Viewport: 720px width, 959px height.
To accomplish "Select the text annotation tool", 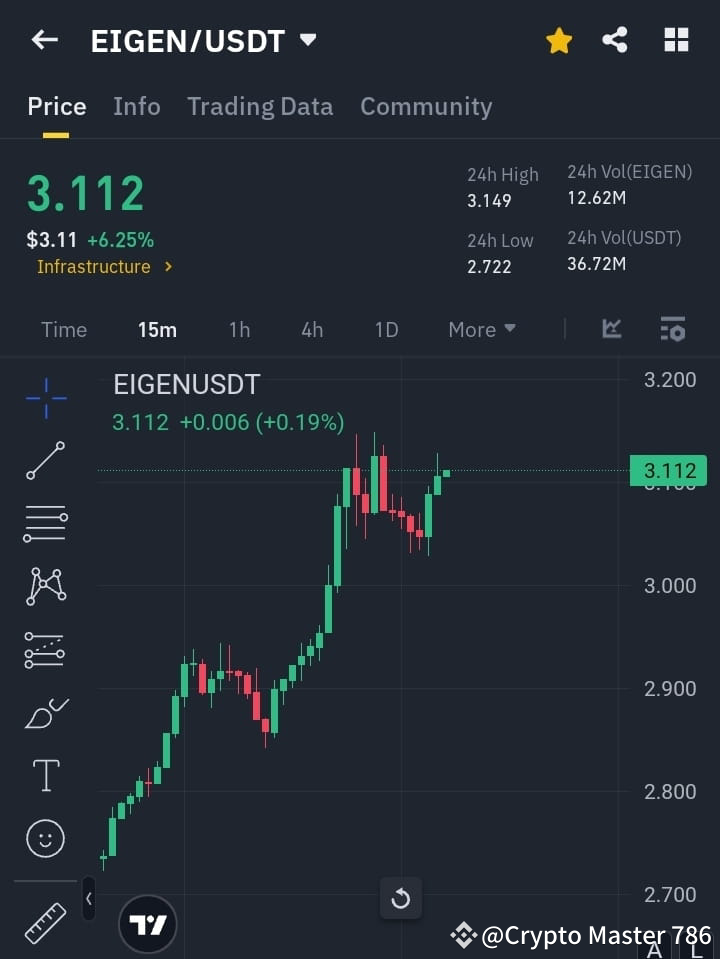I will pos(44,775).
